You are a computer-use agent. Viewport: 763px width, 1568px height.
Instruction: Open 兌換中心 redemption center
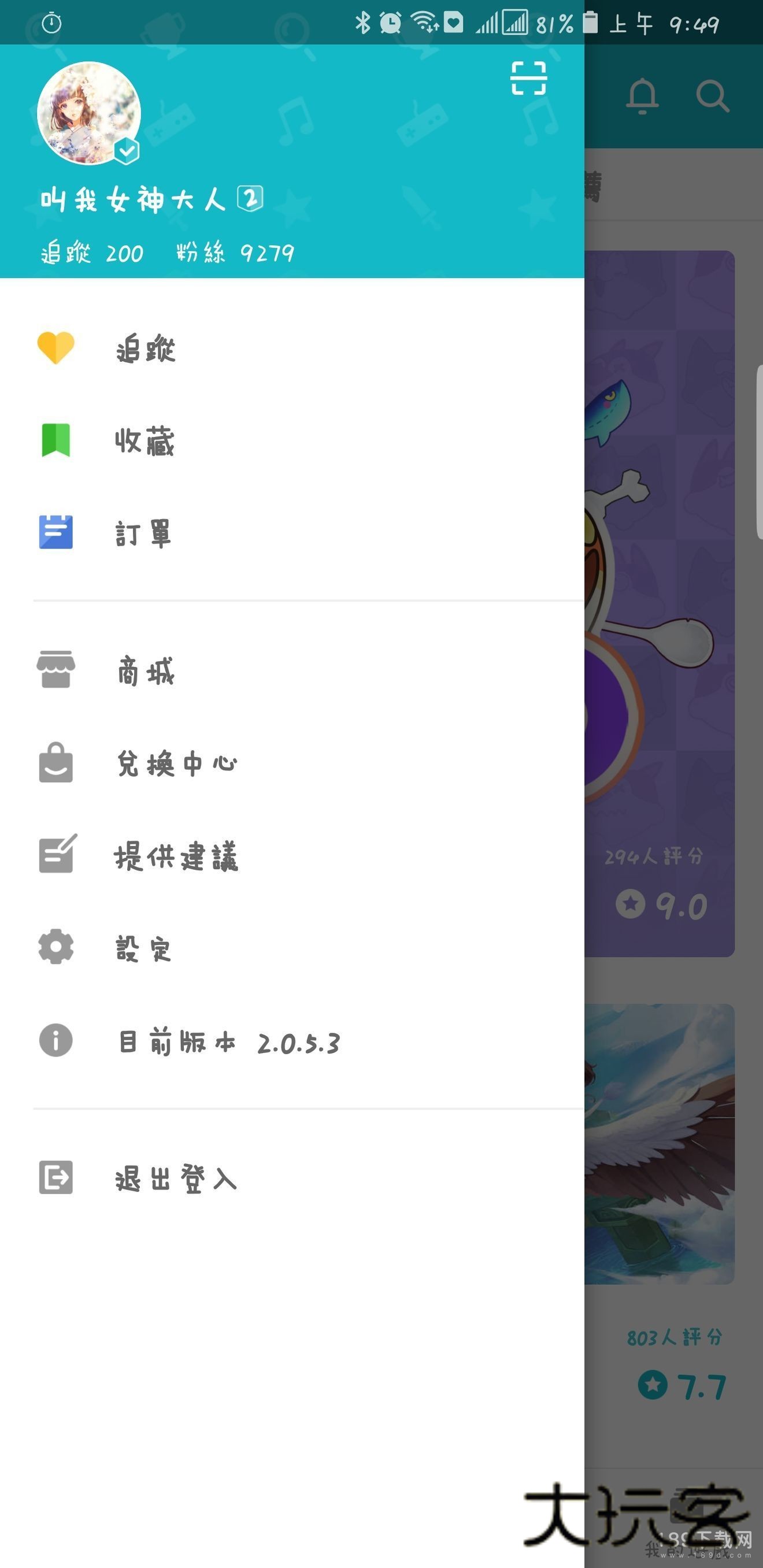[x=177, y=763]
